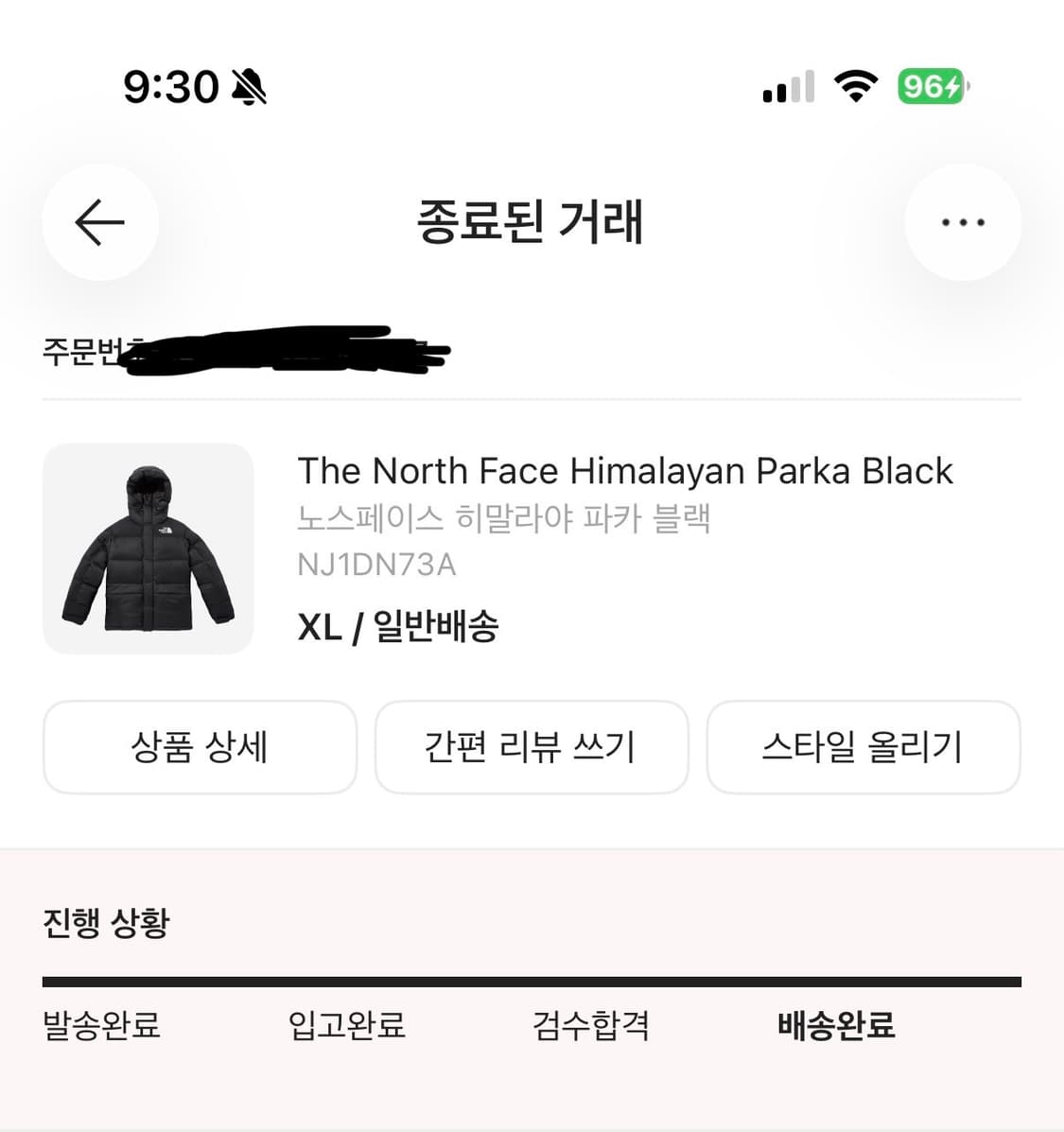Tap 간편 리뷰 쓰기 to write a review

point(532,747)
